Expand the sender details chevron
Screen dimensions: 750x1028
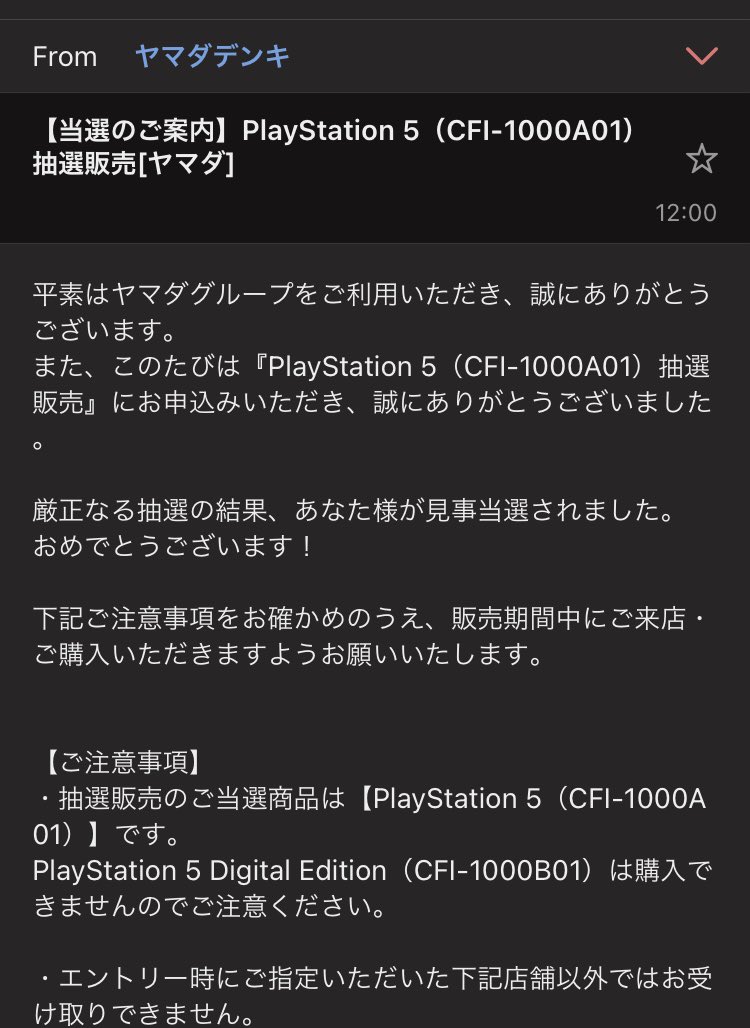click(x=702, y=56)
